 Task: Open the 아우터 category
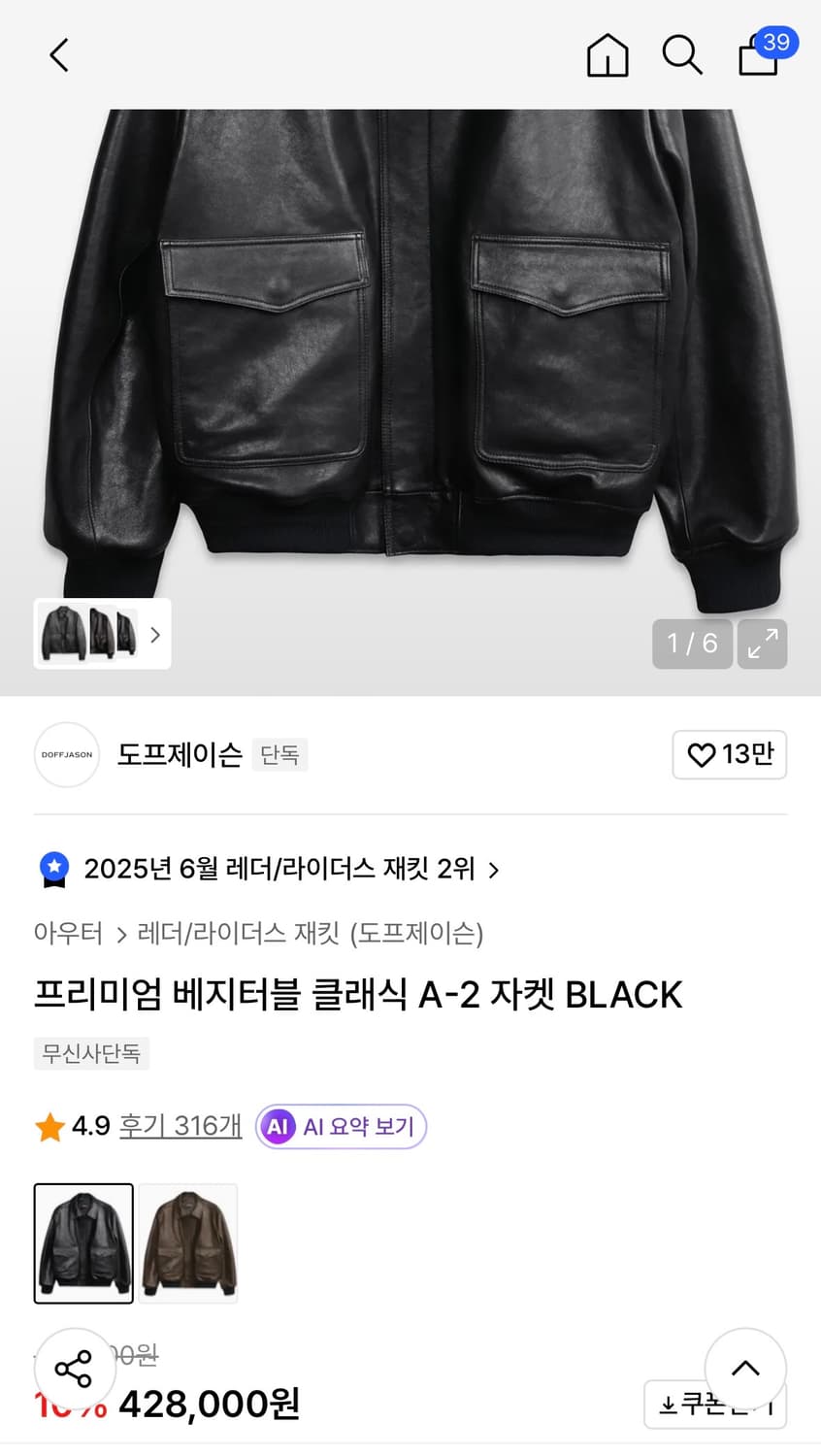[x=68, y=932]
